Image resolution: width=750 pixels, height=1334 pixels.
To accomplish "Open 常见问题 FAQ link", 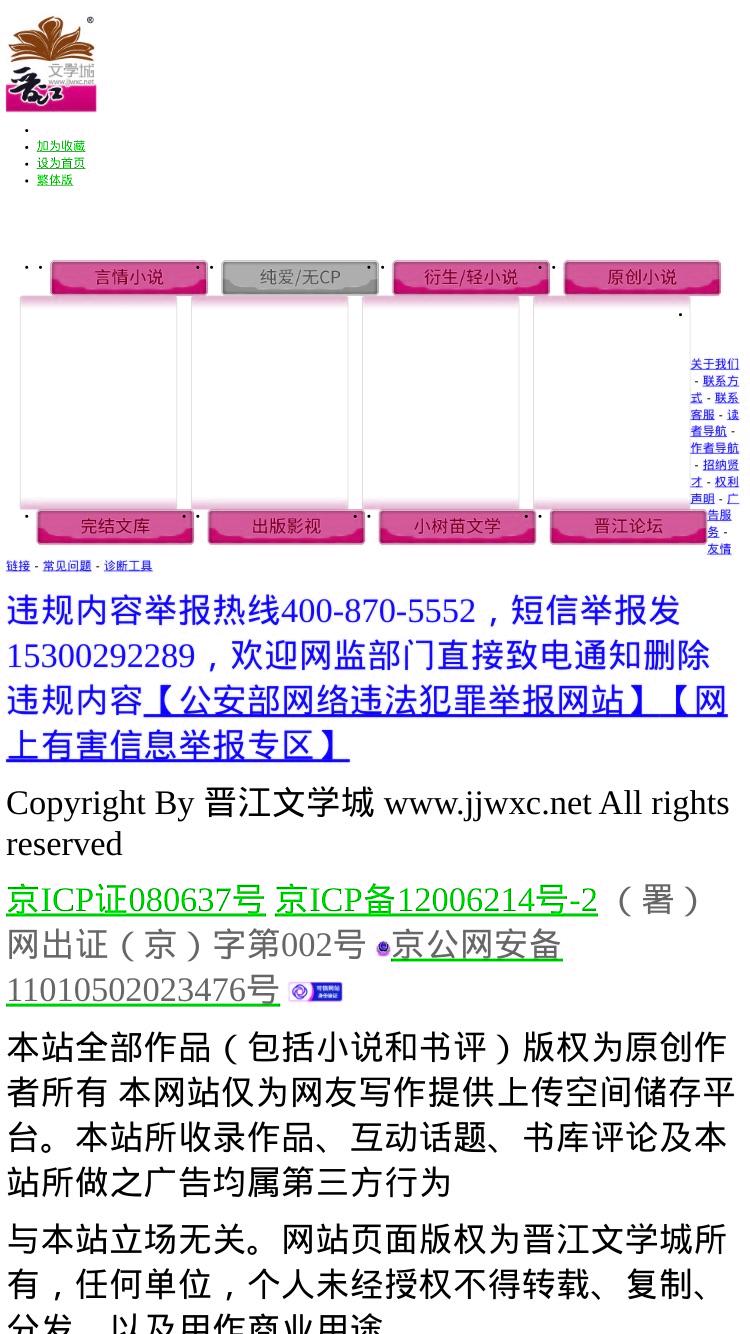I will coord(66,566).
